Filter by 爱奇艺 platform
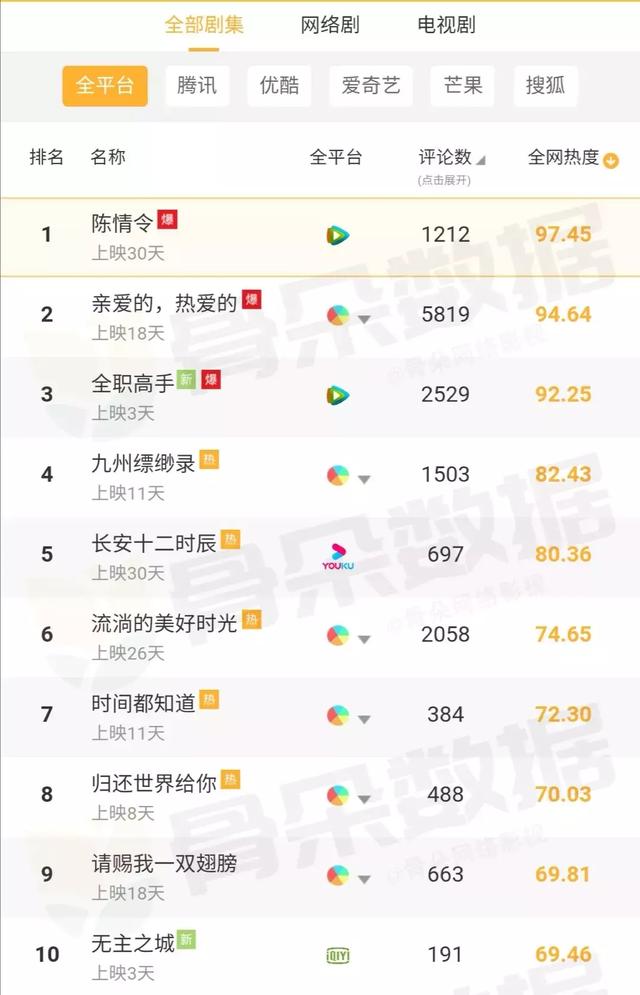Screen dimensions: 640x995 tap(371, 86)
